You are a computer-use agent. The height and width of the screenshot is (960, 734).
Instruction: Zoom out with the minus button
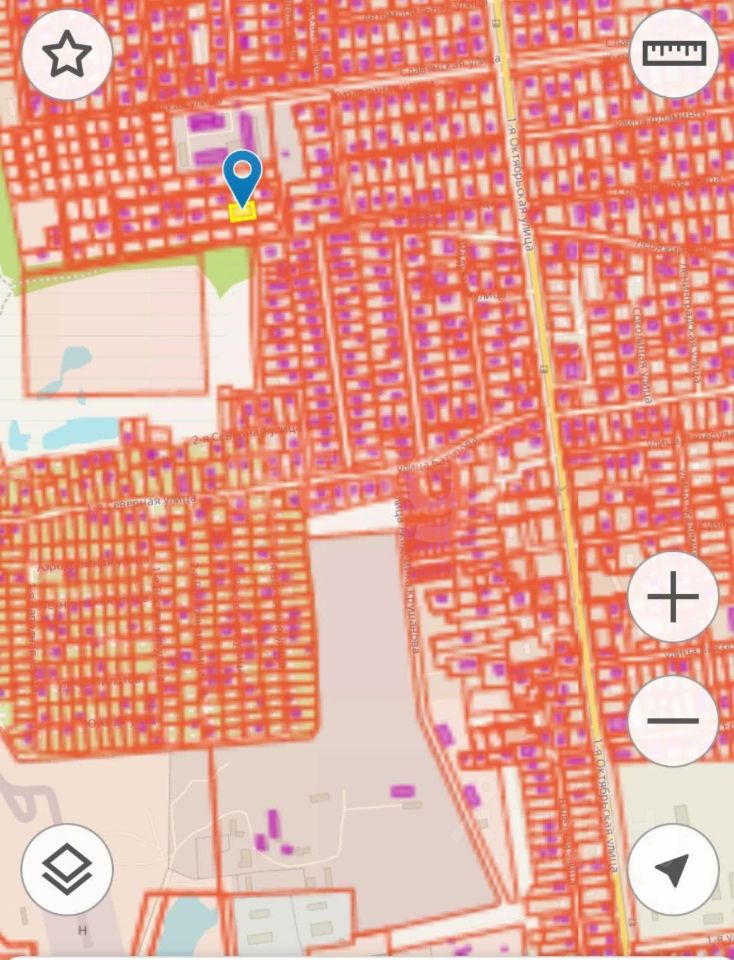coord(673,720)
